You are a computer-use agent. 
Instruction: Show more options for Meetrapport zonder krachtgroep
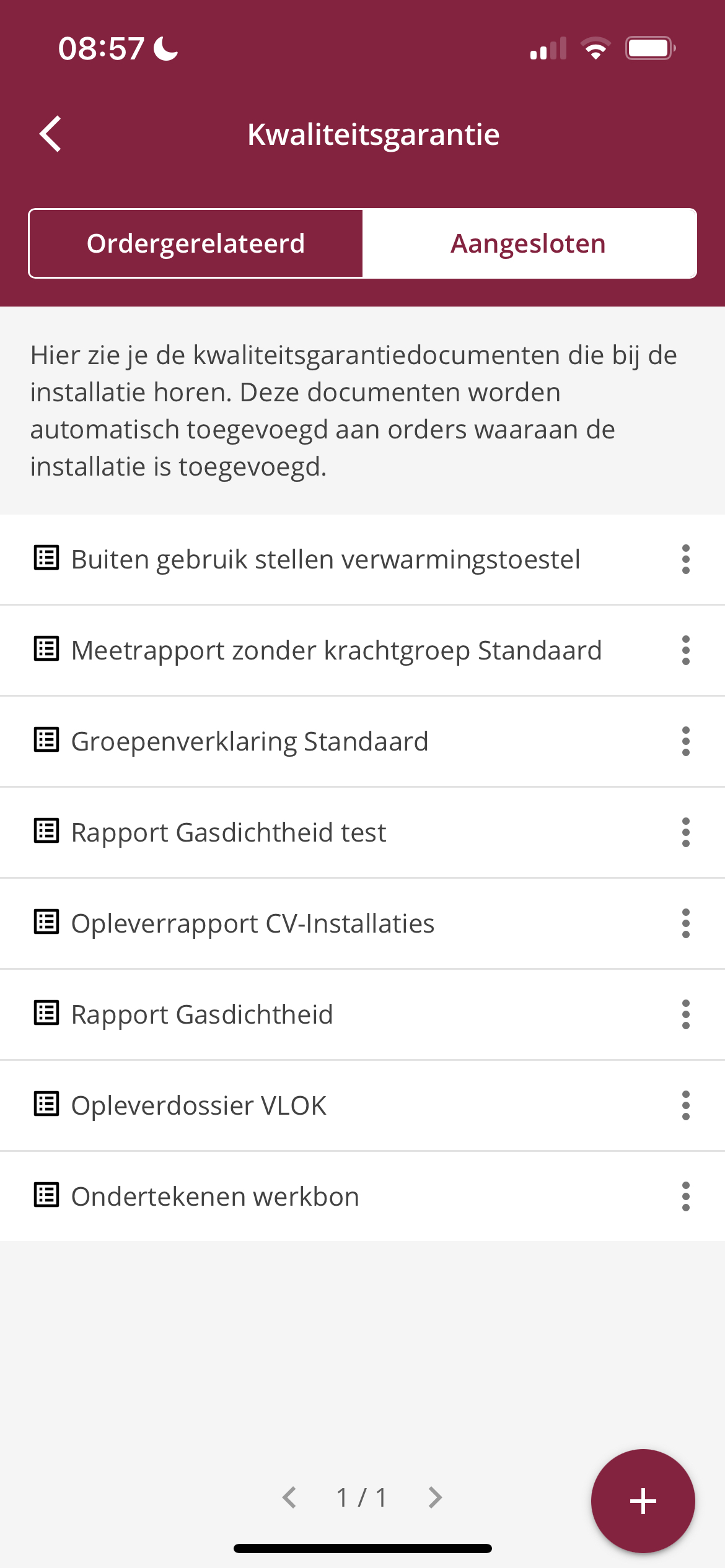685,650
